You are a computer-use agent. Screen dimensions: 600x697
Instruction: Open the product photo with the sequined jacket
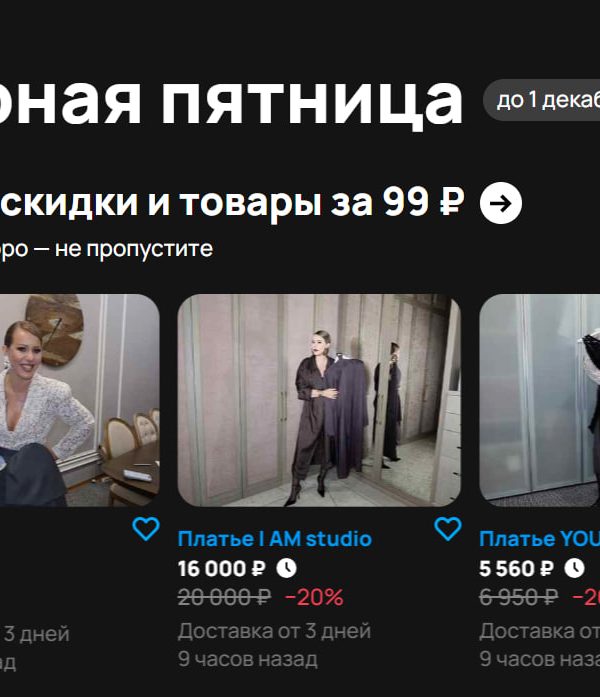pyautogui.click(x=80, y=400)
